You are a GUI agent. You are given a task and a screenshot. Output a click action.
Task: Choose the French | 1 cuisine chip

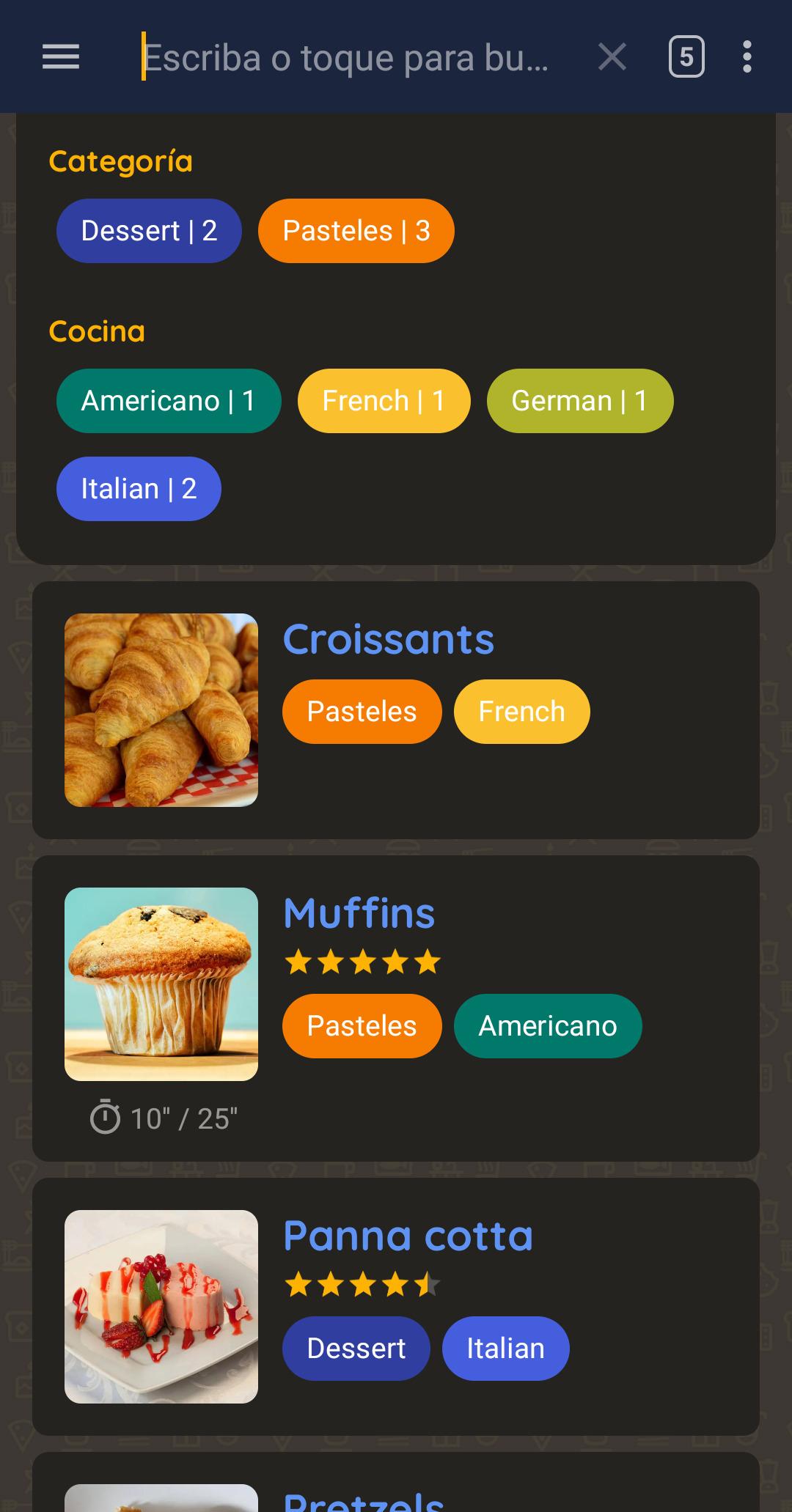point(384,401)
